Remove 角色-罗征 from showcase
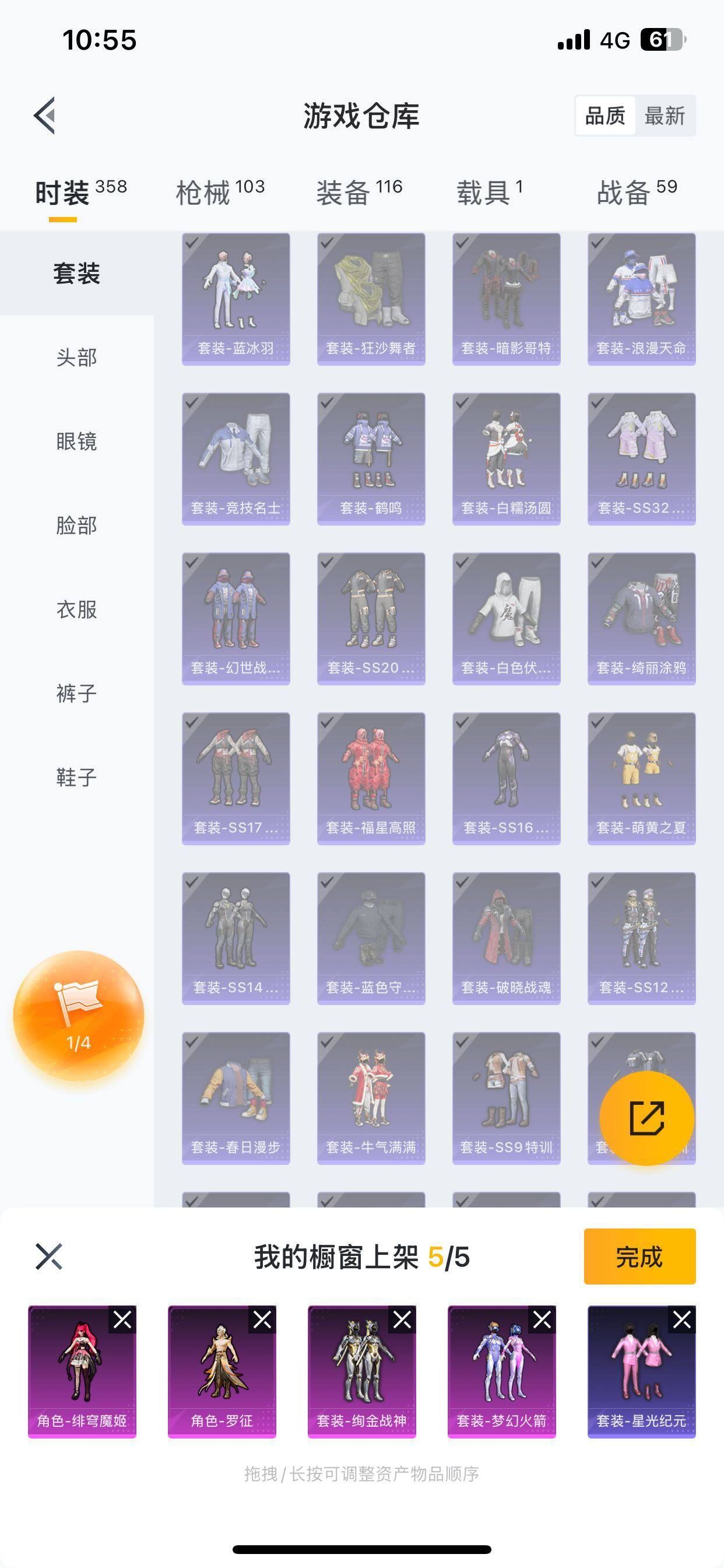Viewport: 724px width, 1568px height. pyautogui.click(x=262, y=1319)
